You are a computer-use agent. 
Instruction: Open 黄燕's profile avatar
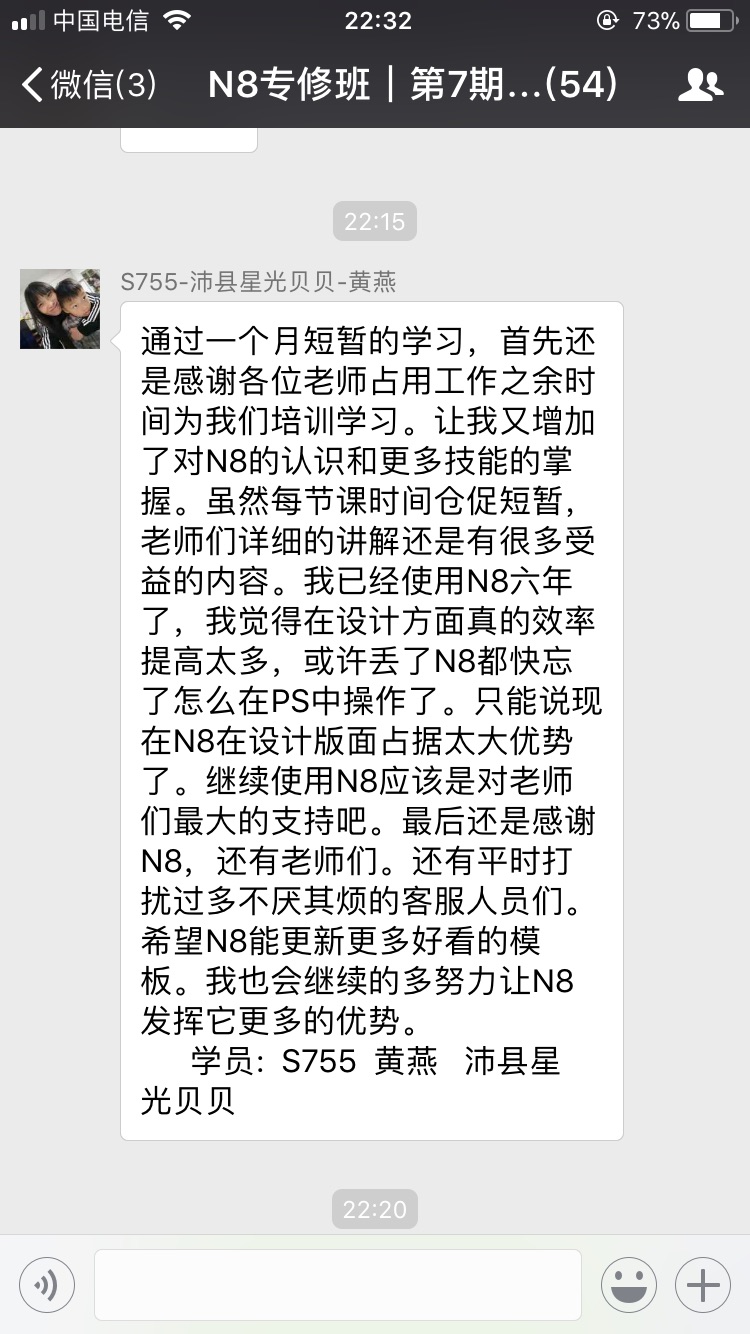60,309
